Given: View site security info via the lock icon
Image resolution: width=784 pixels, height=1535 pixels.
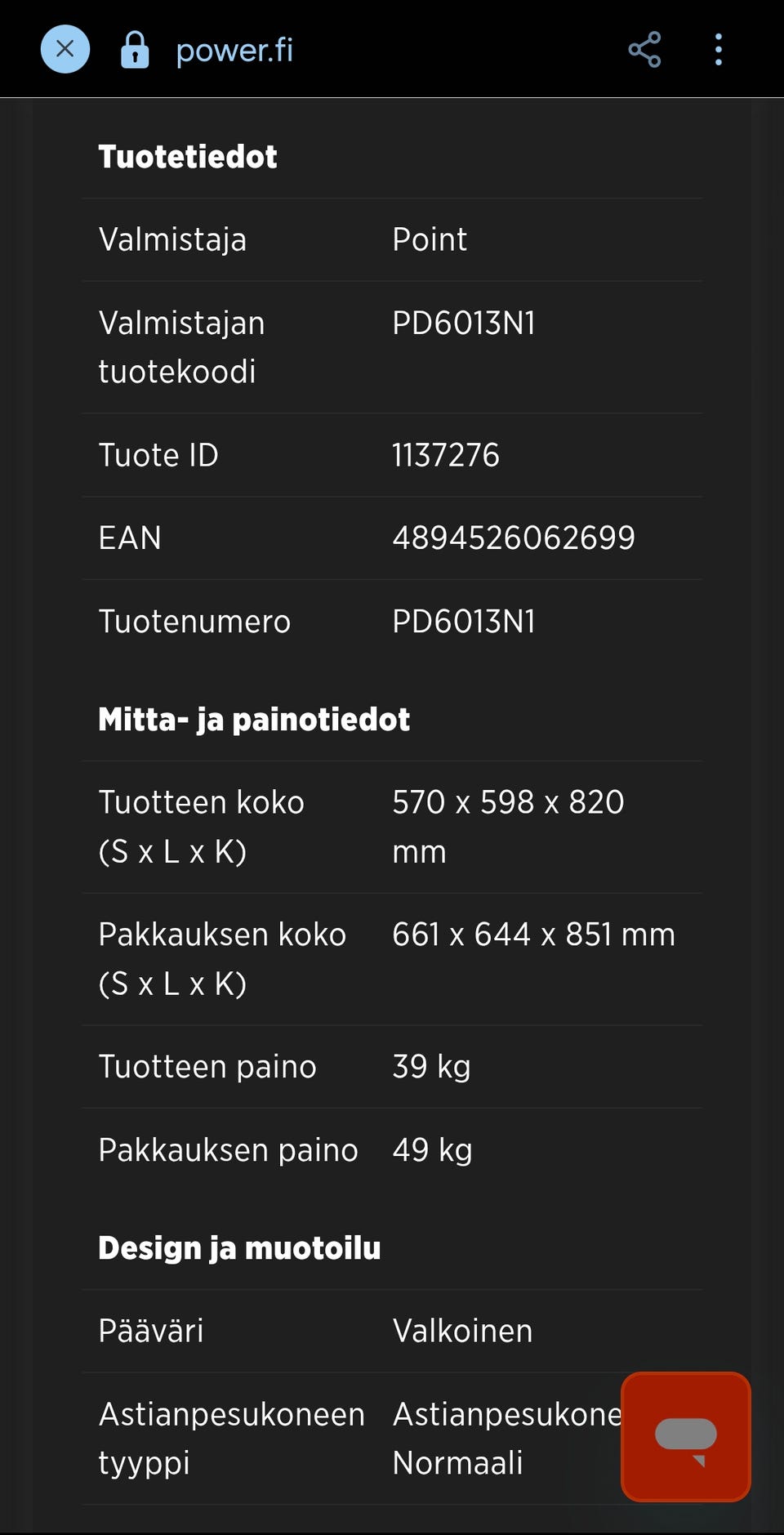Looking at the screenshot, I should (135, 50).
